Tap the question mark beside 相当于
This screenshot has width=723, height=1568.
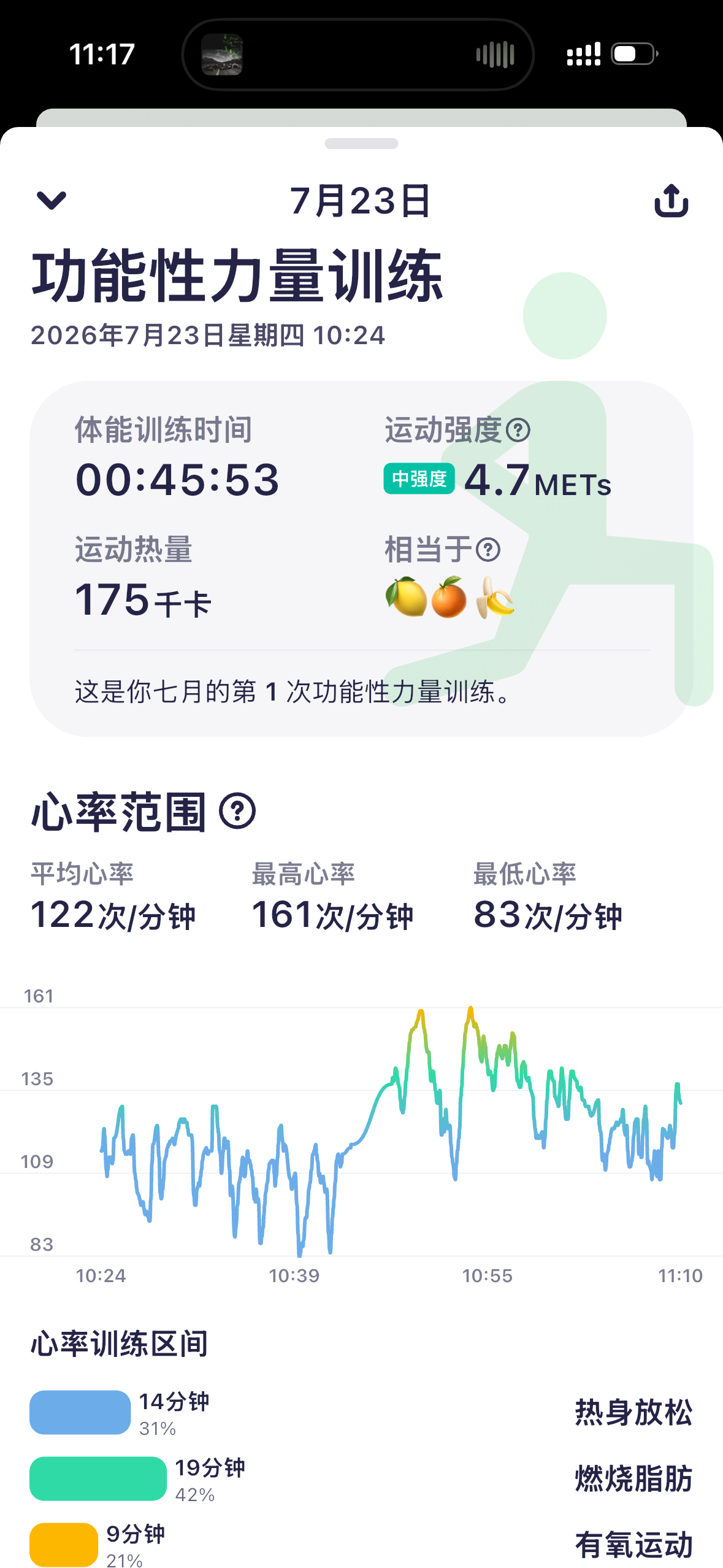tap(488, 550)
